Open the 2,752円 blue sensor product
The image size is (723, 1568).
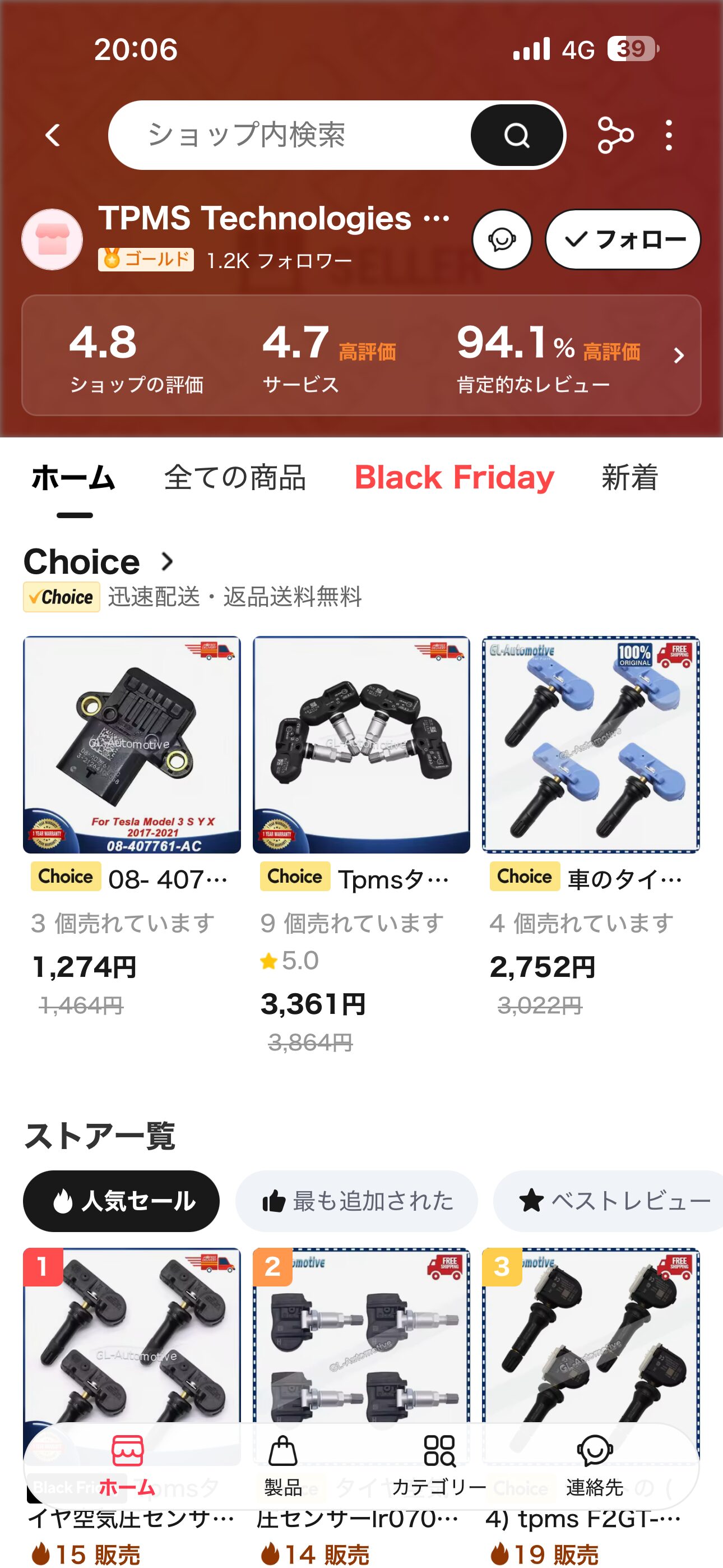(x=590, y=745)
